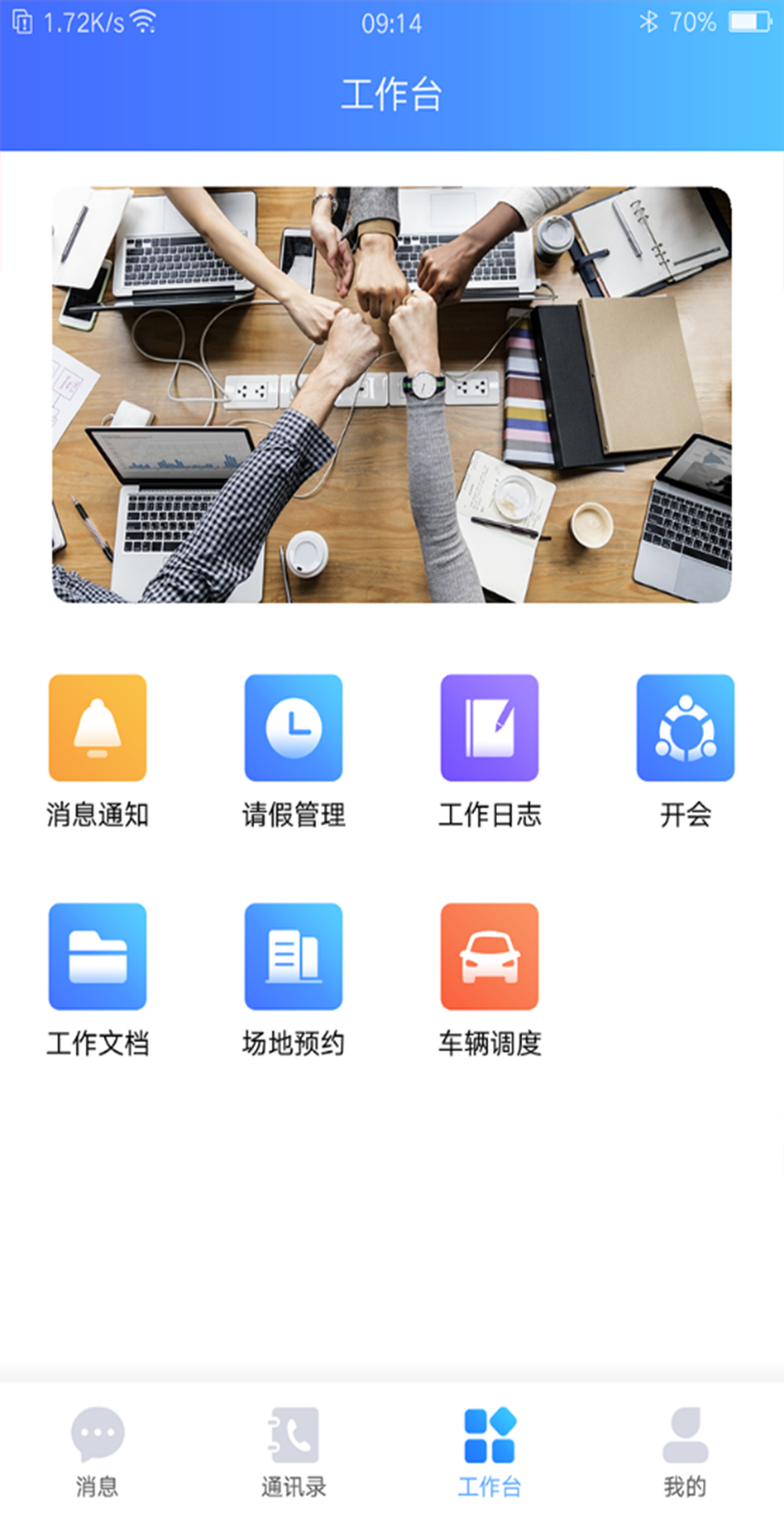Select the 工作台 workbench tab
The image size is (784, 1520).
tap(489, 1450)
